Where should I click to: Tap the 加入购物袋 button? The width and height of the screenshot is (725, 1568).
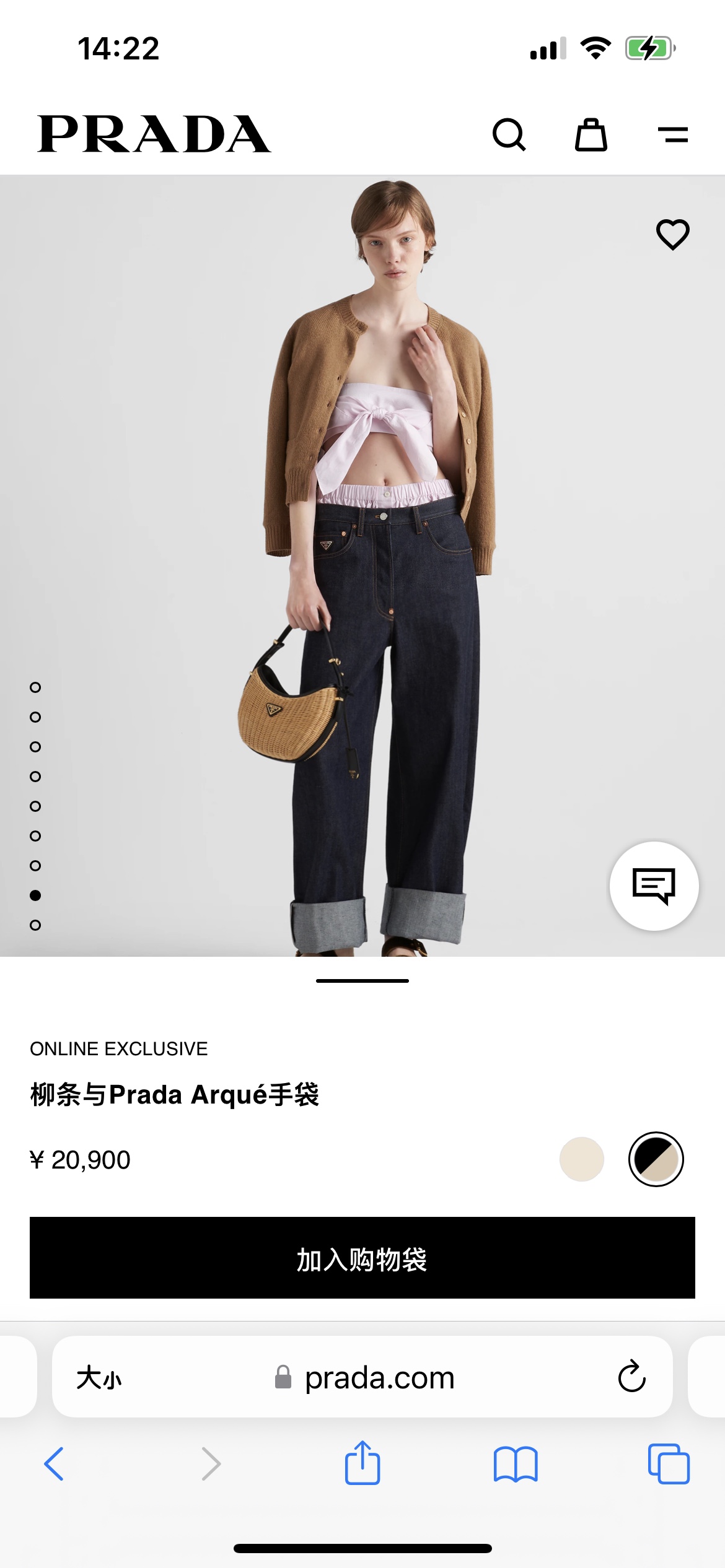362,1258
